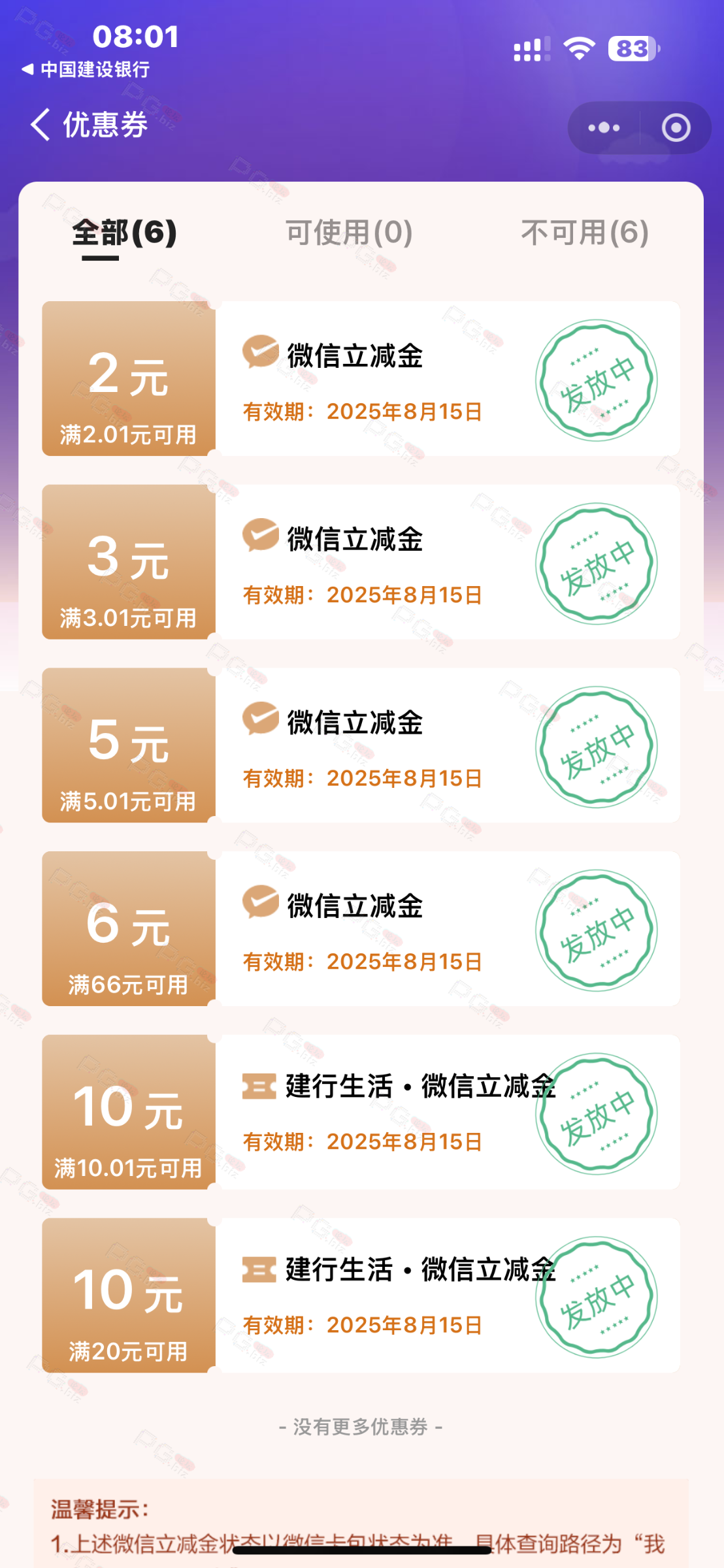Open the 5元 微信立减金 coupon
Screen dimensions: 724x1568
361,745
